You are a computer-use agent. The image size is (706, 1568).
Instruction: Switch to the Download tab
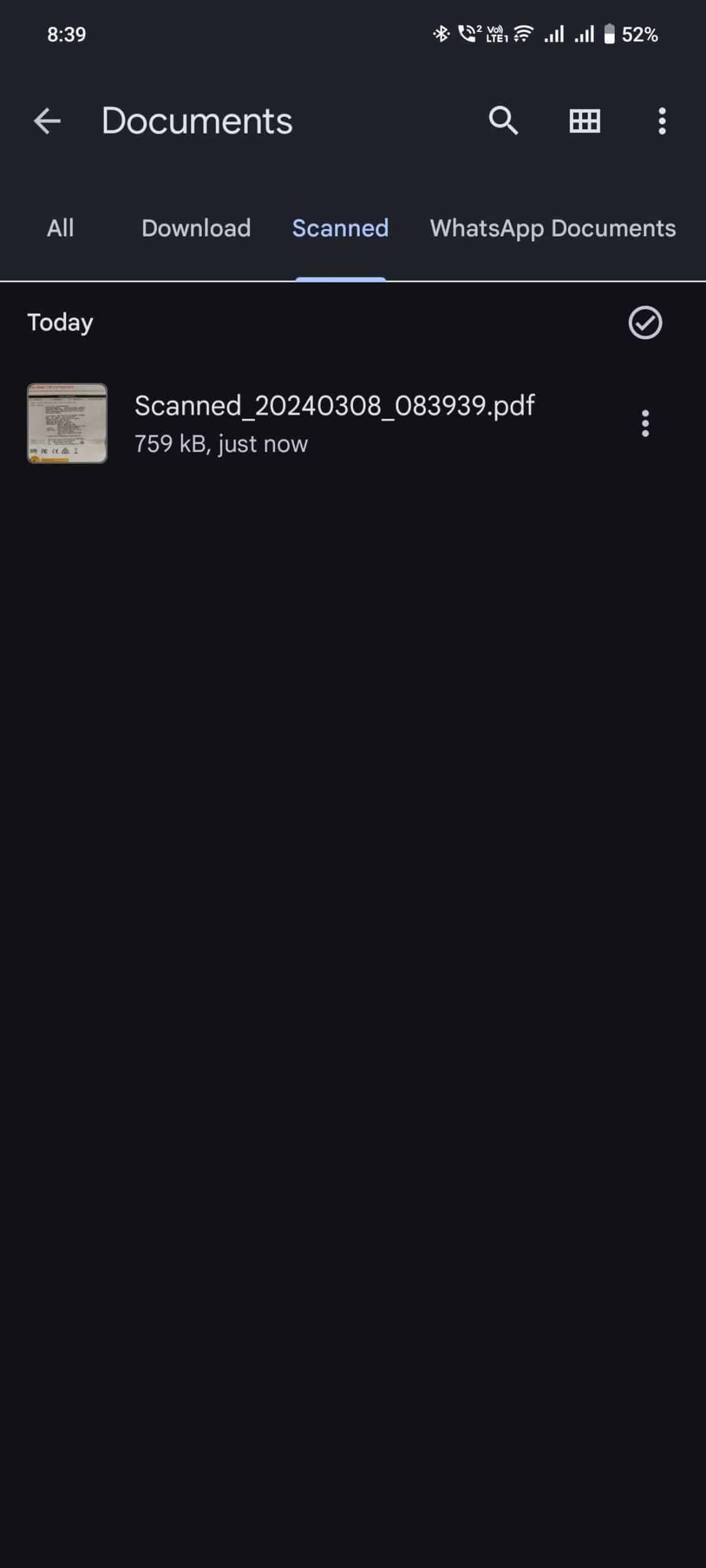coord(196,228)
